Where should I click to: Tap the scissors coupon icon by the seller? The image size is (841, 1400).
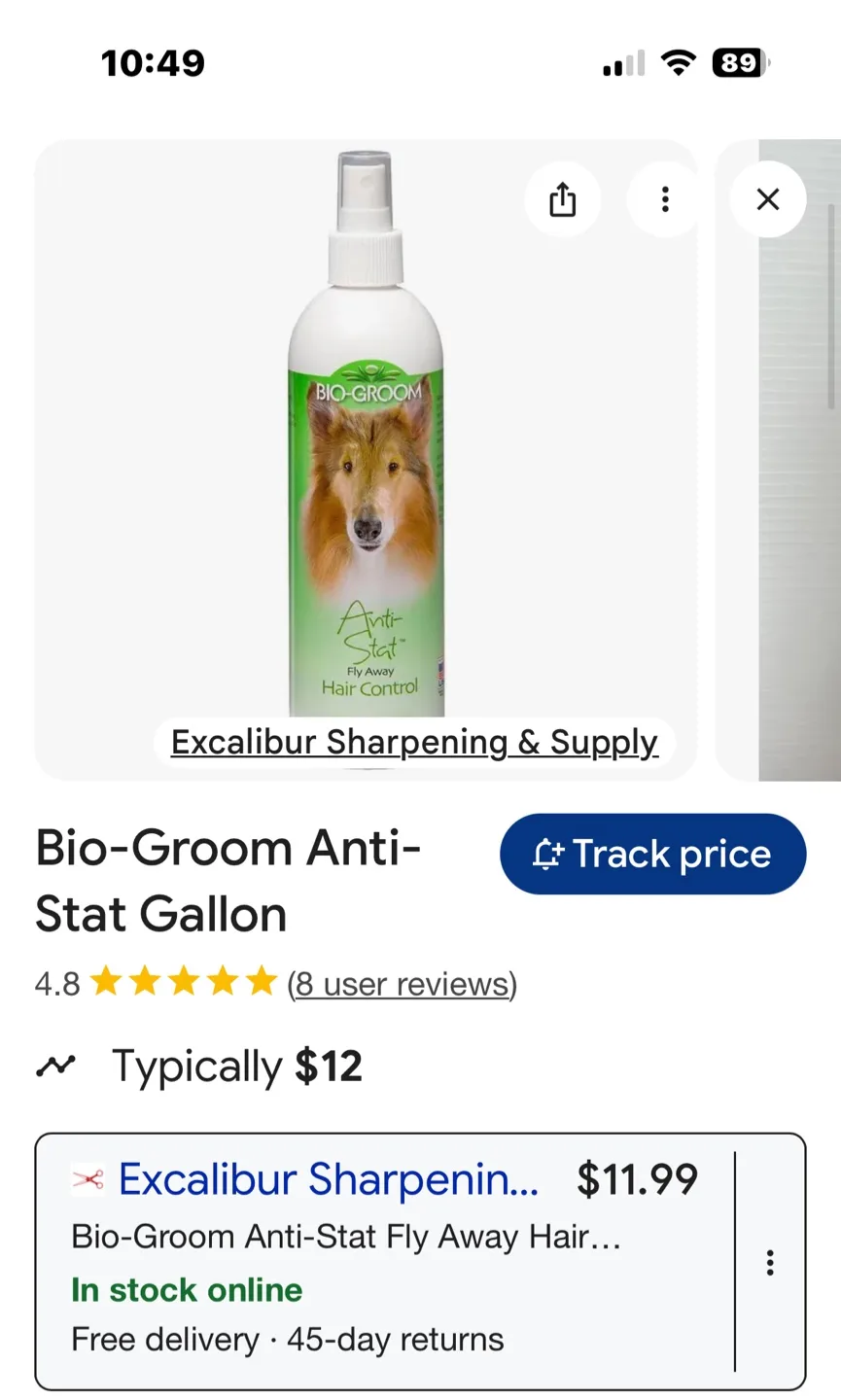tap(86, 1178)
